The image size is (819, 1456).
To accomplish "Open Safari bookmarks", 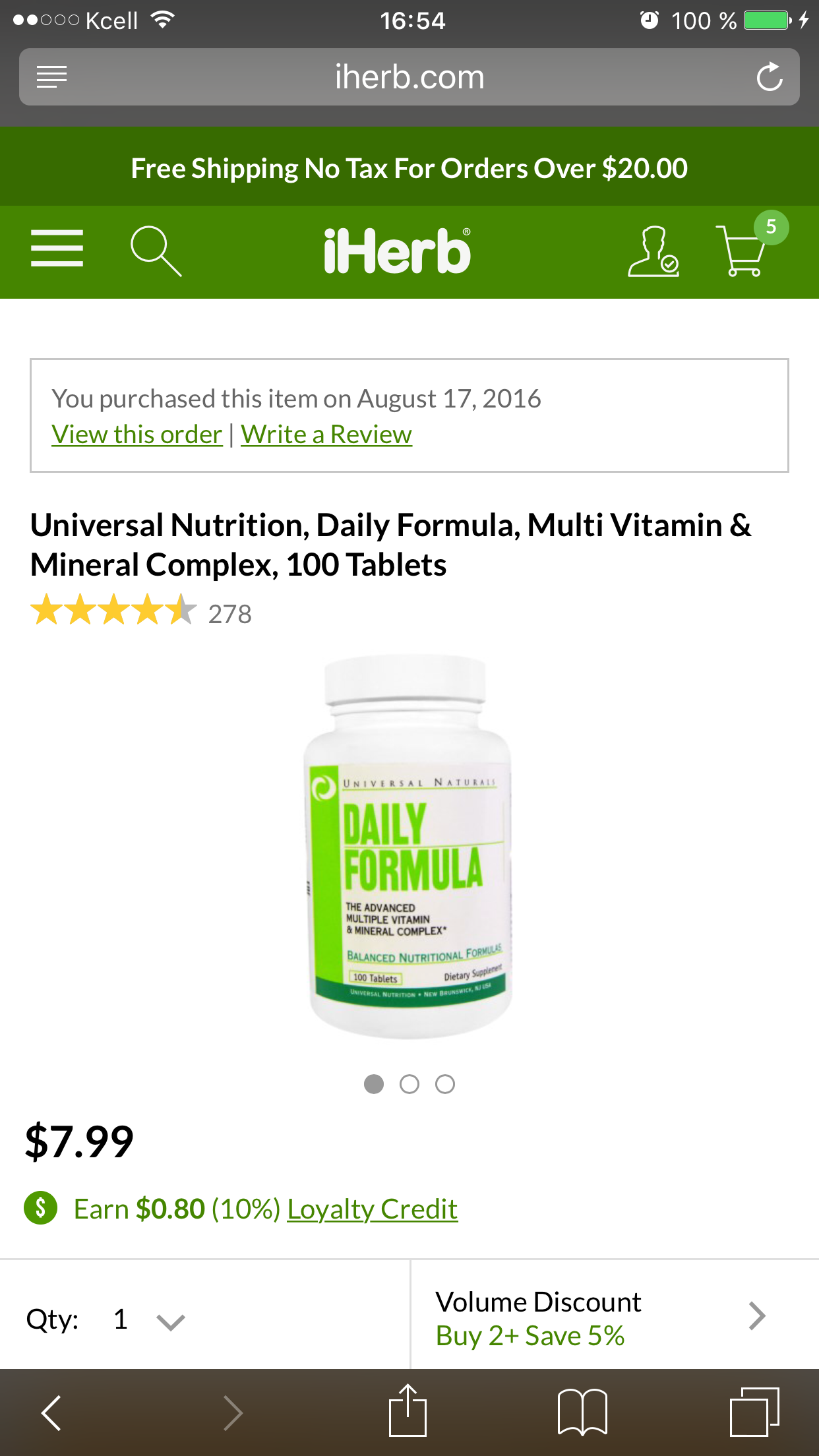I will [582, 1412].
